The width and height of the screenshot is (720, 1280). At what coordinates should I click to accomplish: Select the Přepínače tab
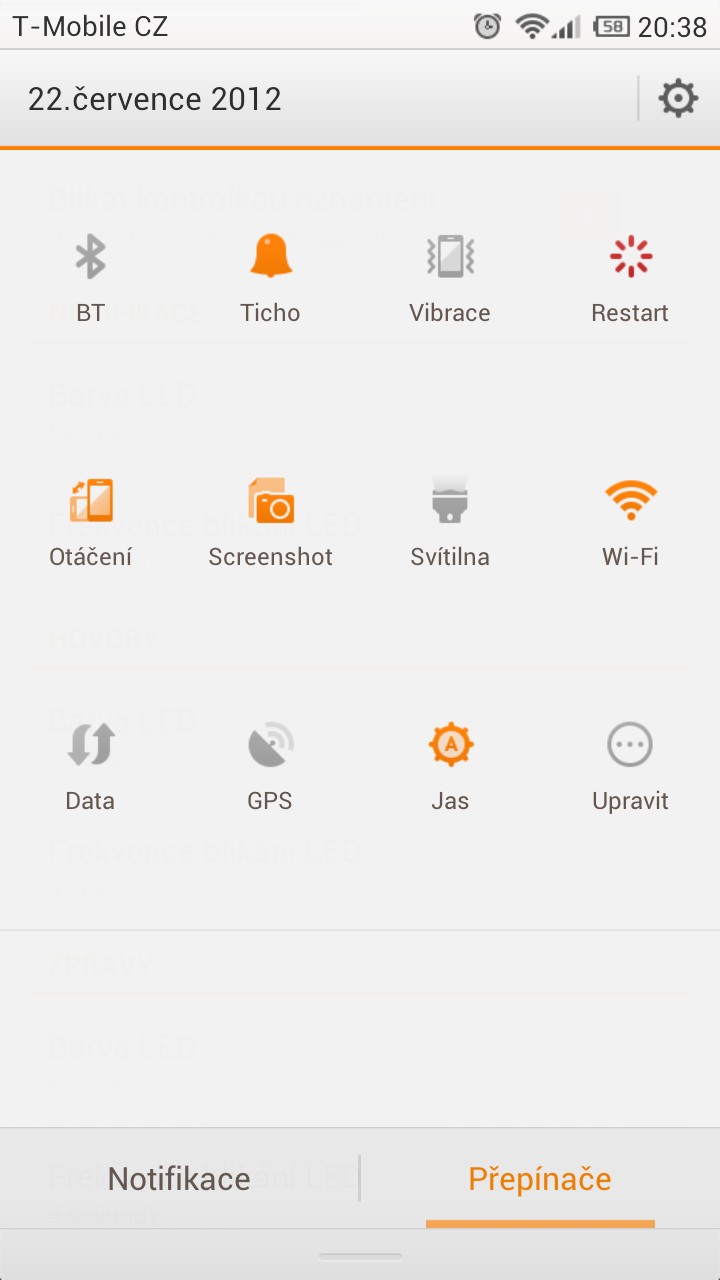click(x=540, y=1179)
